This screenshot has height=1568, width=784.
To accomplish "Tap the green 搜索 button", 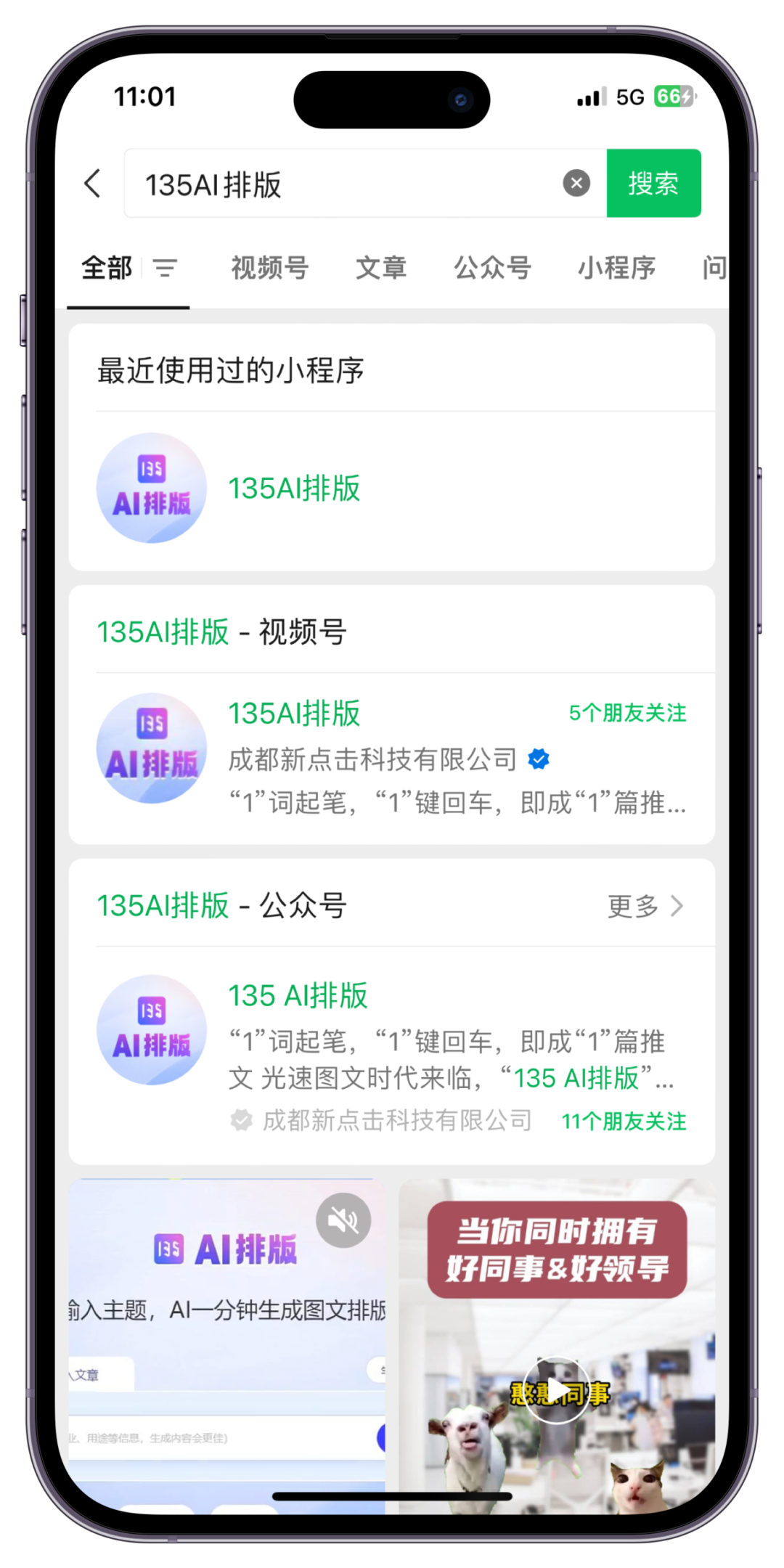I will tap(653, 184).
